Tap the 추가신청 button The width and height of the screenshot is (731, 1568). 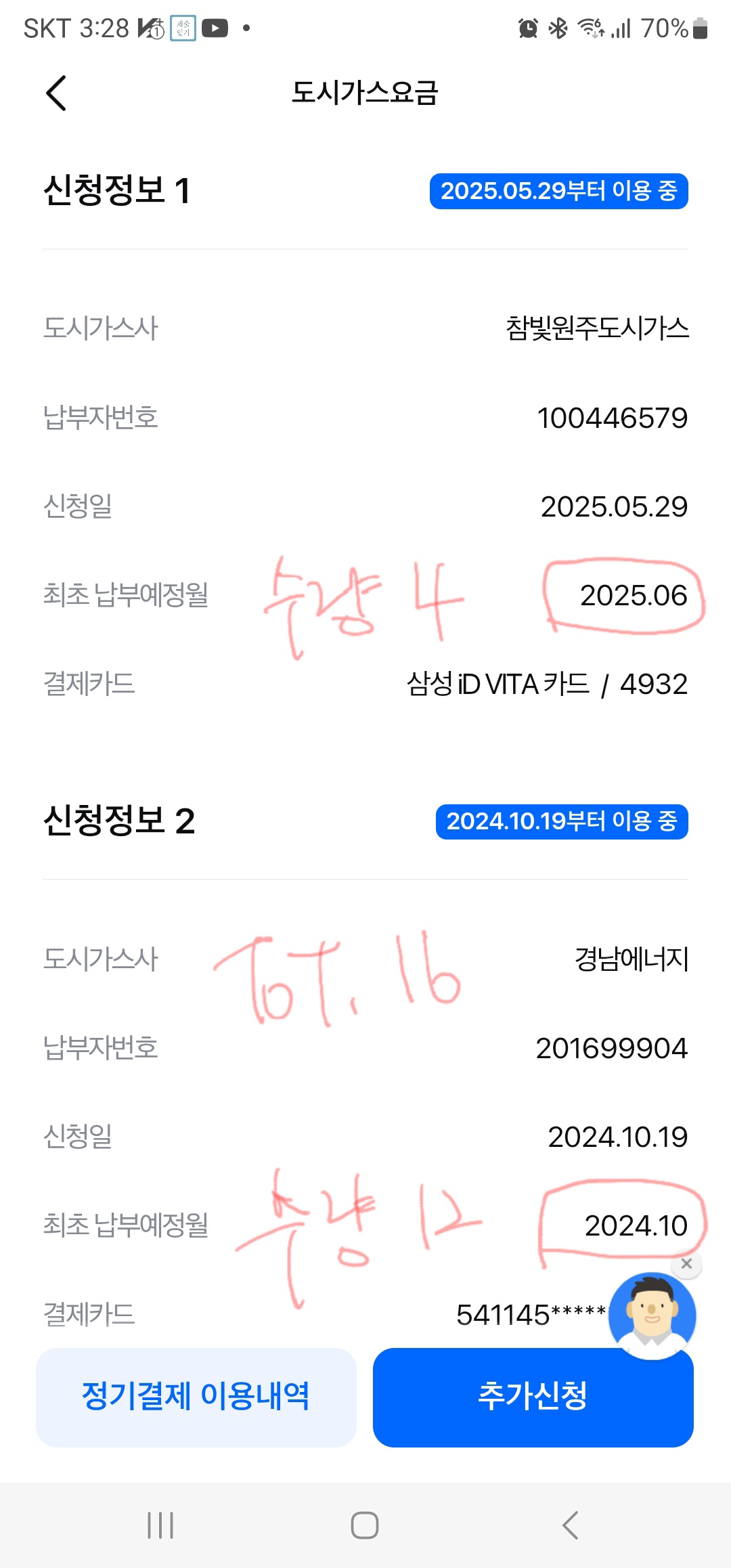tap(533, 1397)
